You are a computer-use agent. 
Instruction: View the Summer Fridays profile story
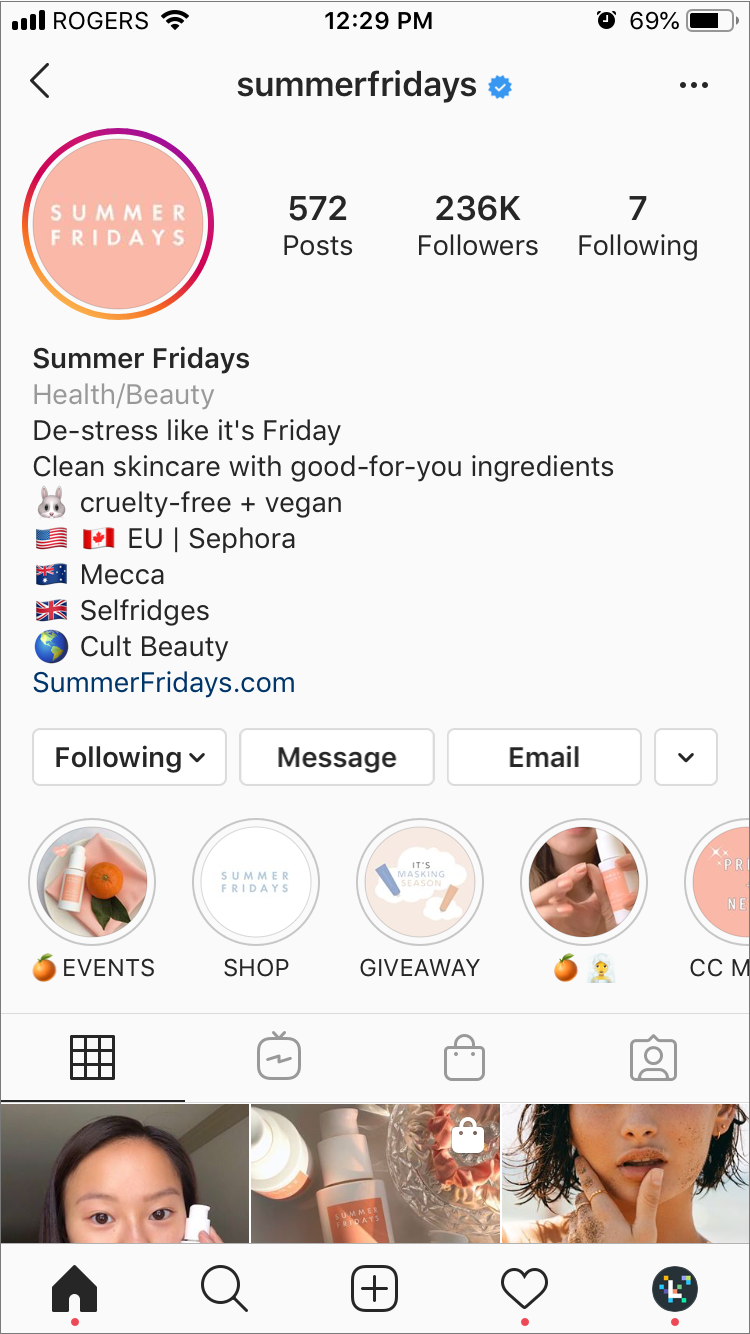118,224
